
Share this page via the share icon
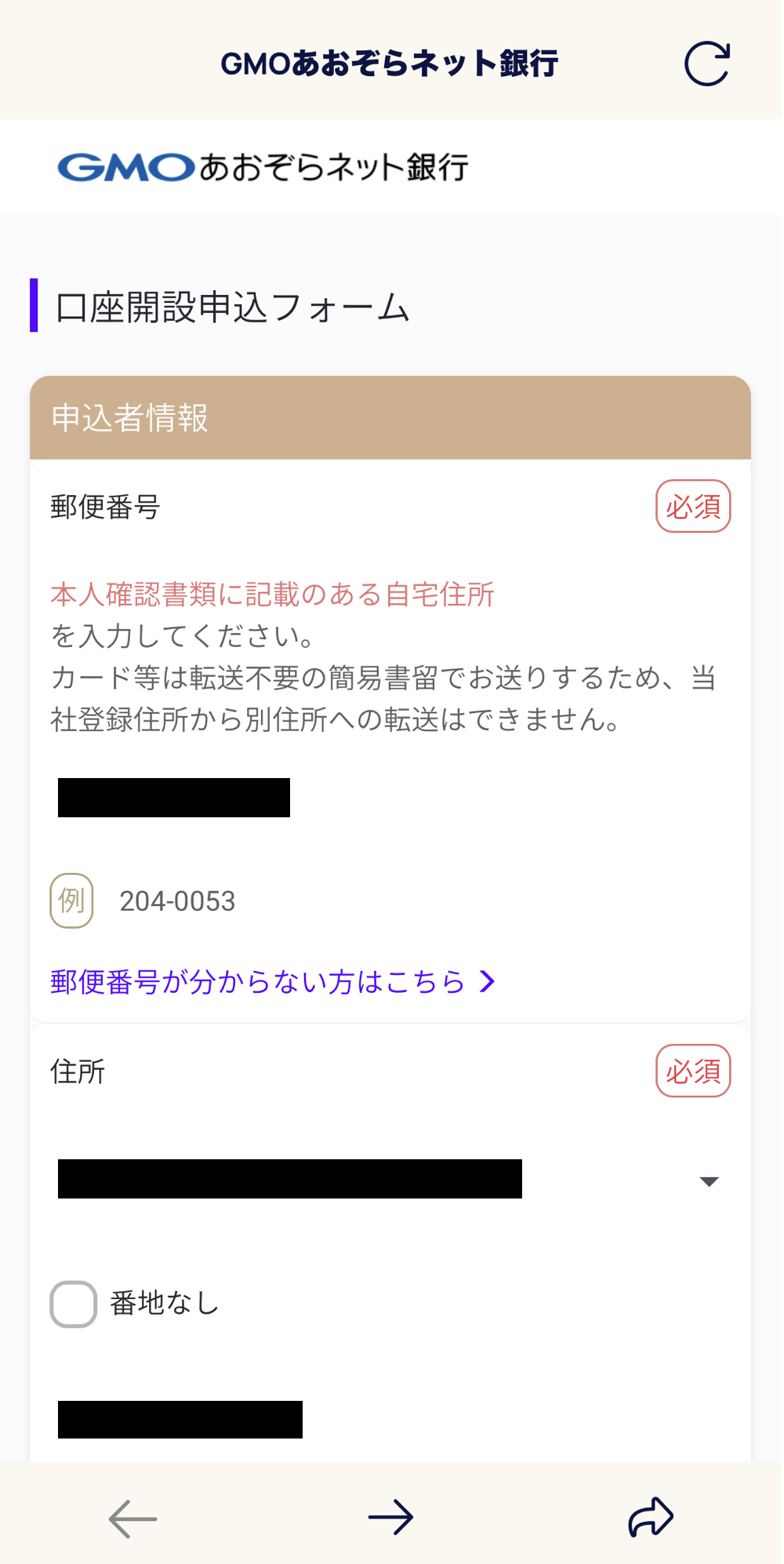click(x=650, y=1517)
